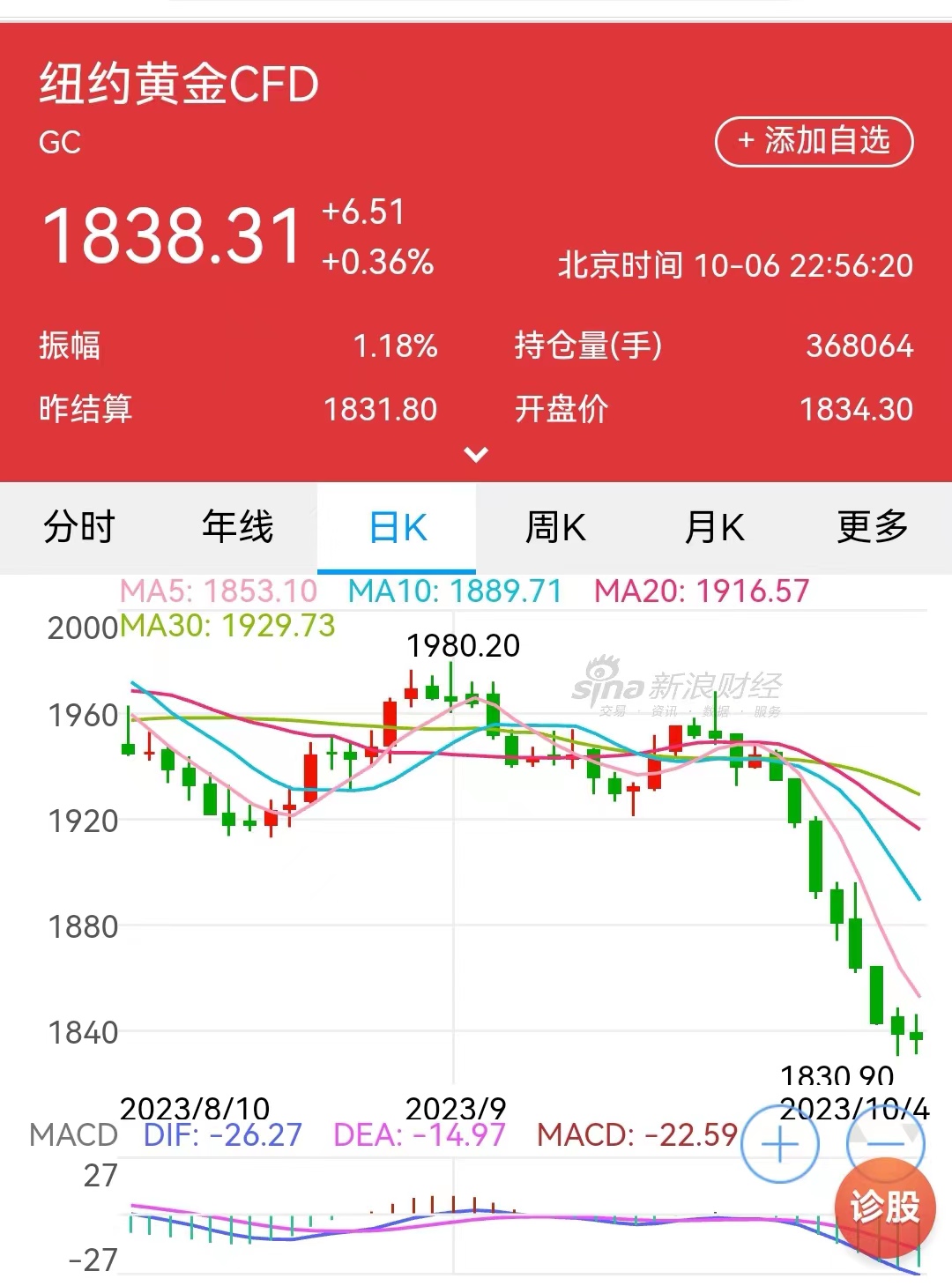Open the 更多 chart options menu
952x1286 pixels.
point(874,528)
